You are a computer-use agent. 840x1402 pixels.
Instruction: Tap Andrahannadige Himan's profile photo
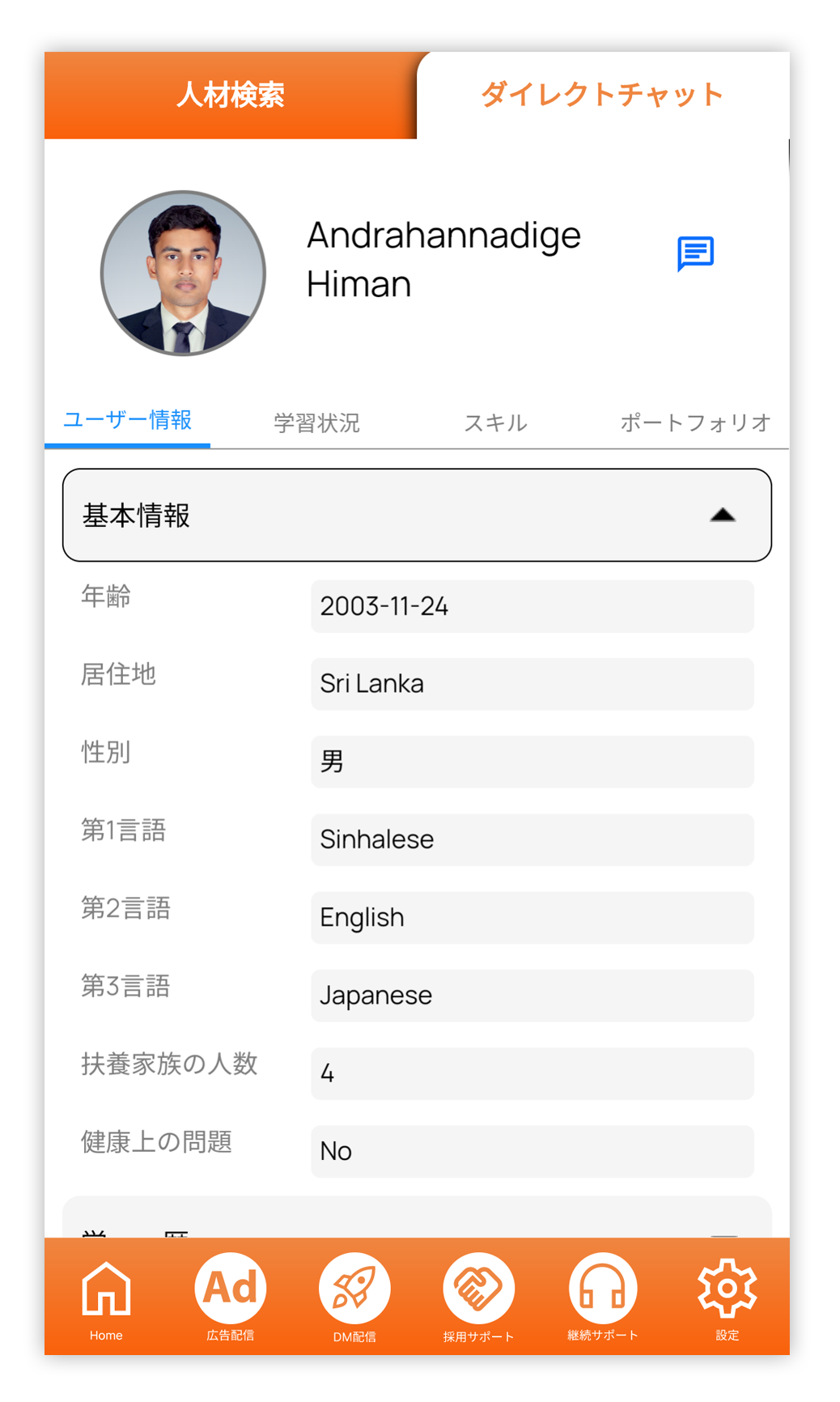coord(183,274)
